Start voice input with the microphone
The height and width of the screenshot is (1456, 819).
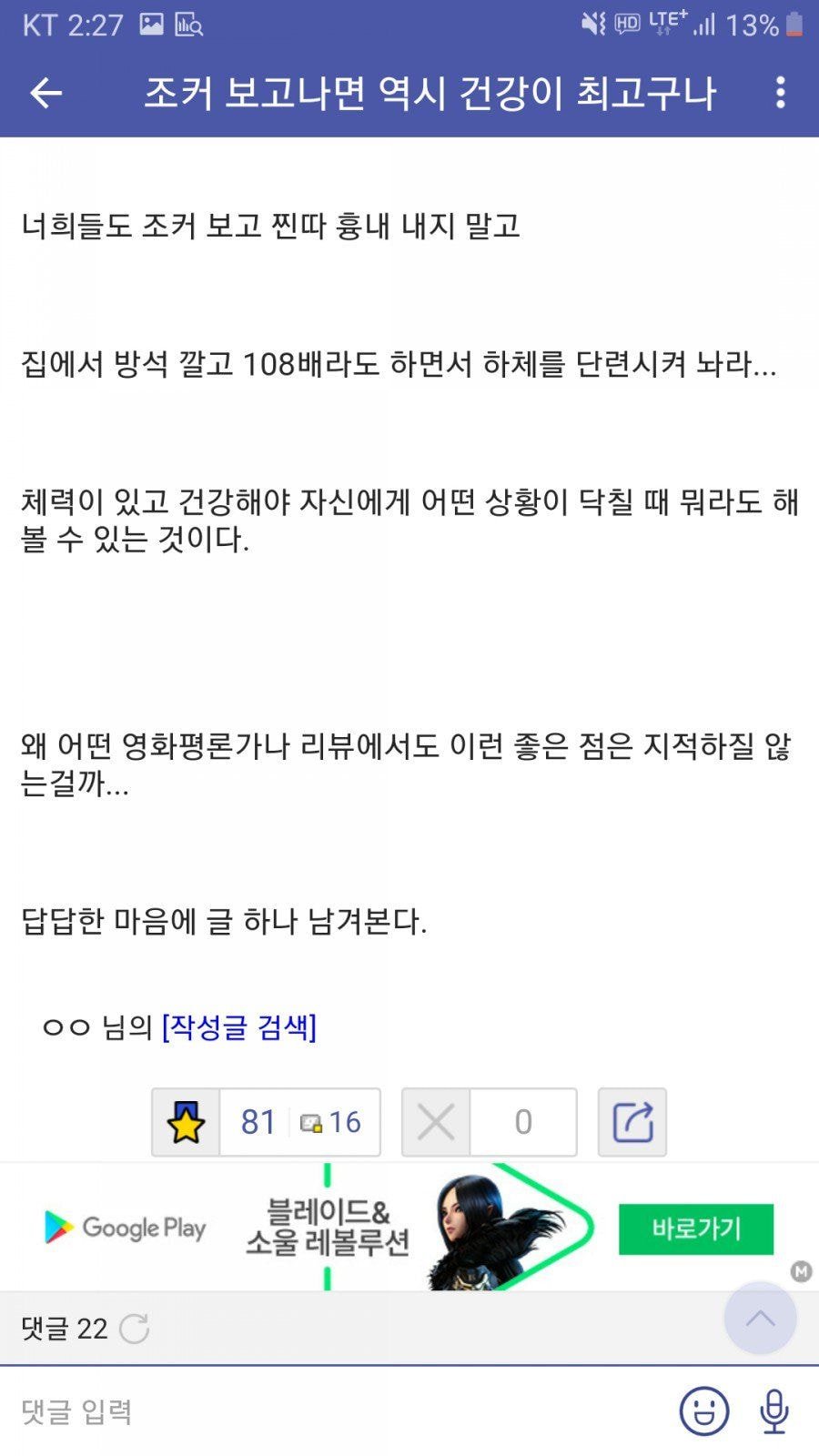click(x=774, y=1411)
